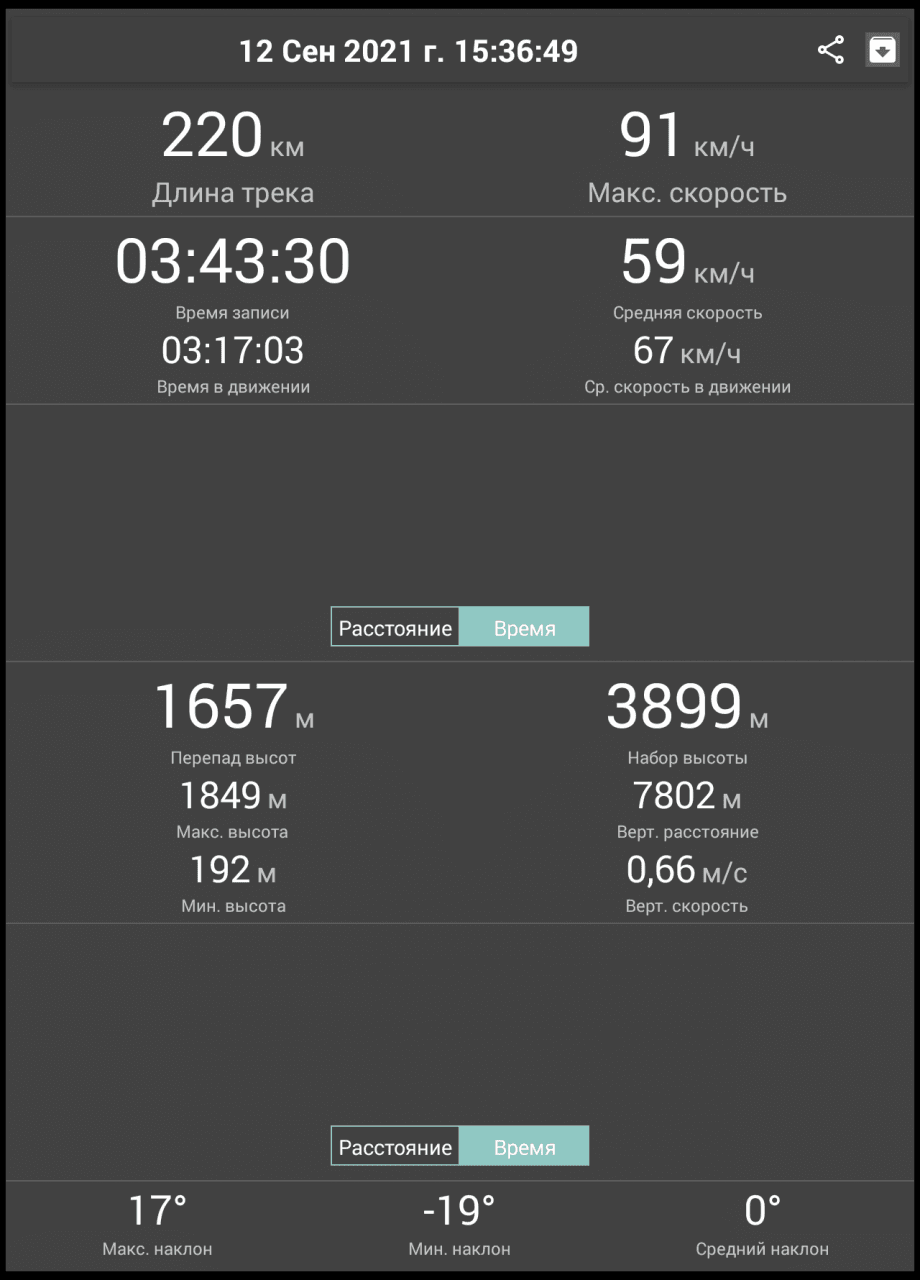Tap the archive download icon in the header
Image resolution: width=920 pixels, height=1280 pixels.
point(882,51)
